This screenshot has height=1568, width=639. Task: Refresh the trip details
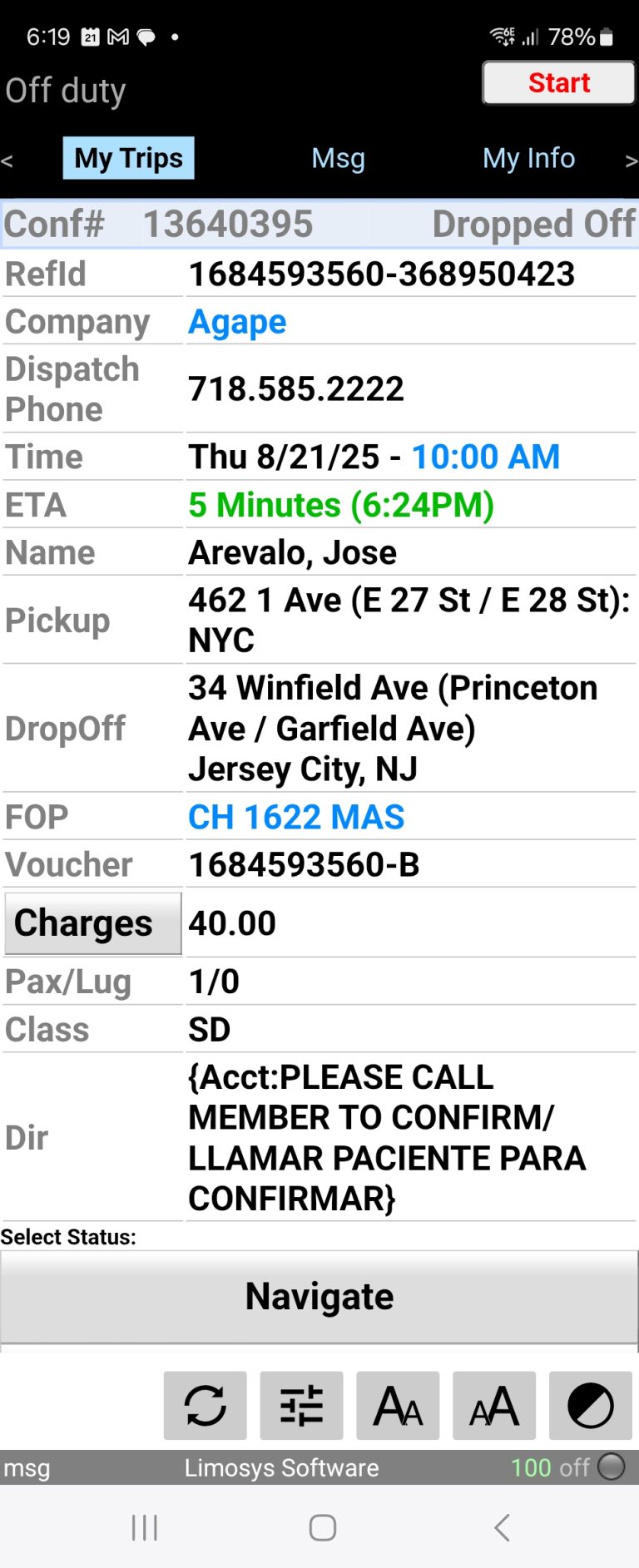[205, 1406]
